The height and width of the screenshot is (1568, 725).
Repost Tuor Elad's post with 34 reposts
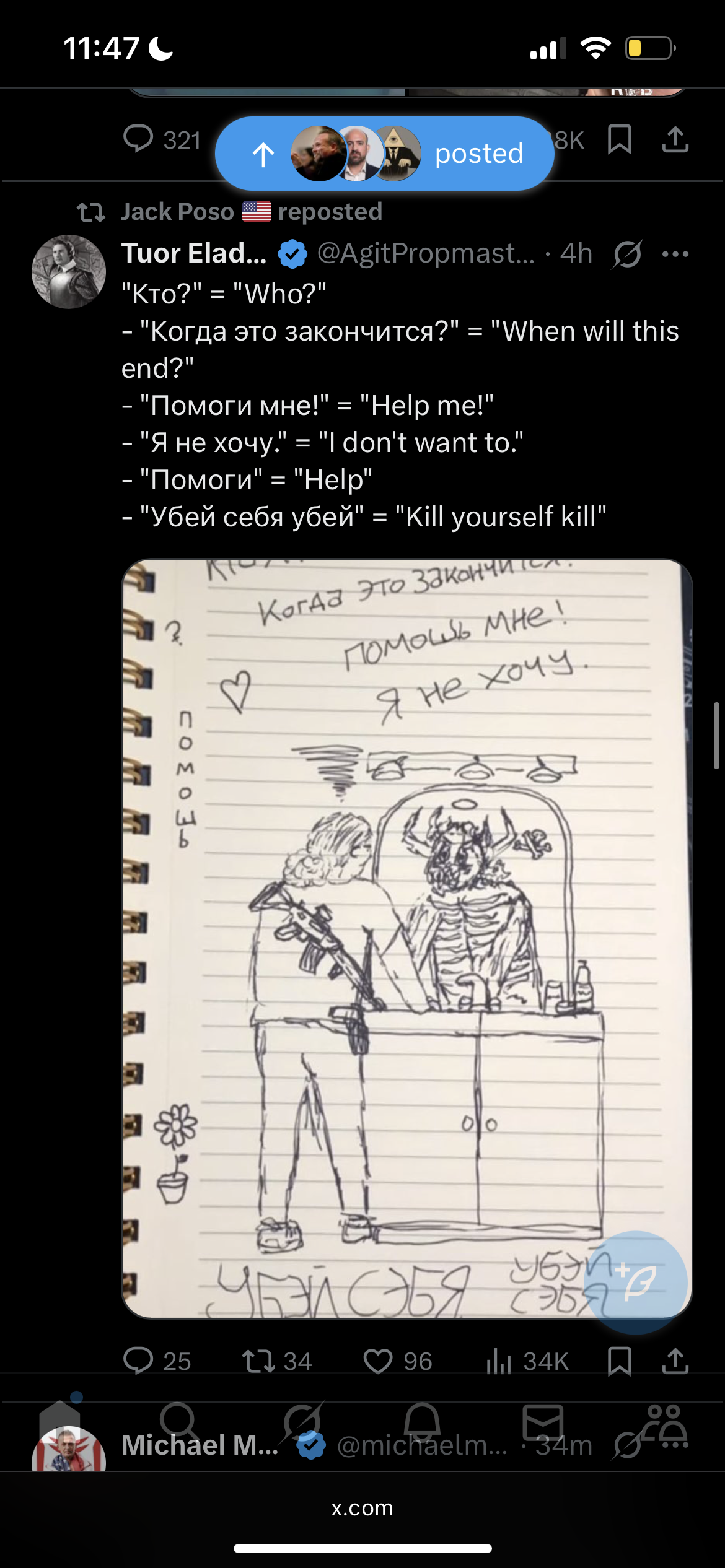click(276, 1361)
